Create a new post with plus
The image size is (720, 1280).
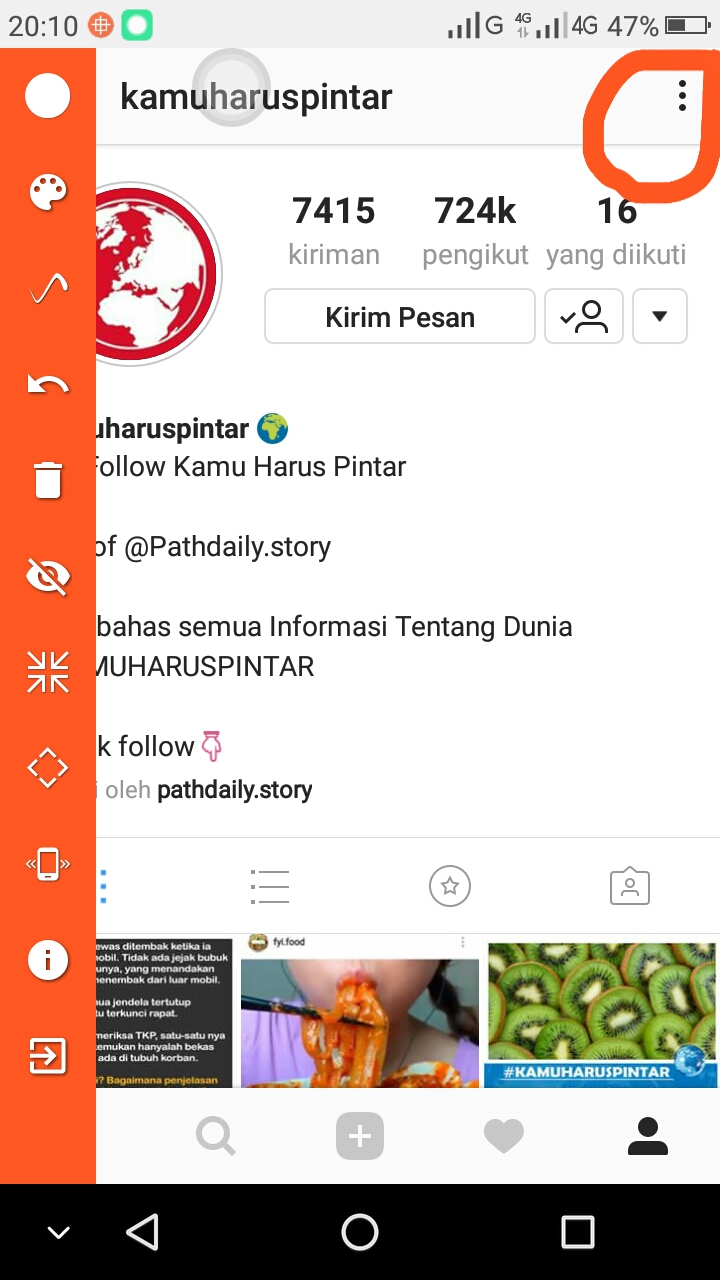pyautogui.click(x=360, y=1136)
